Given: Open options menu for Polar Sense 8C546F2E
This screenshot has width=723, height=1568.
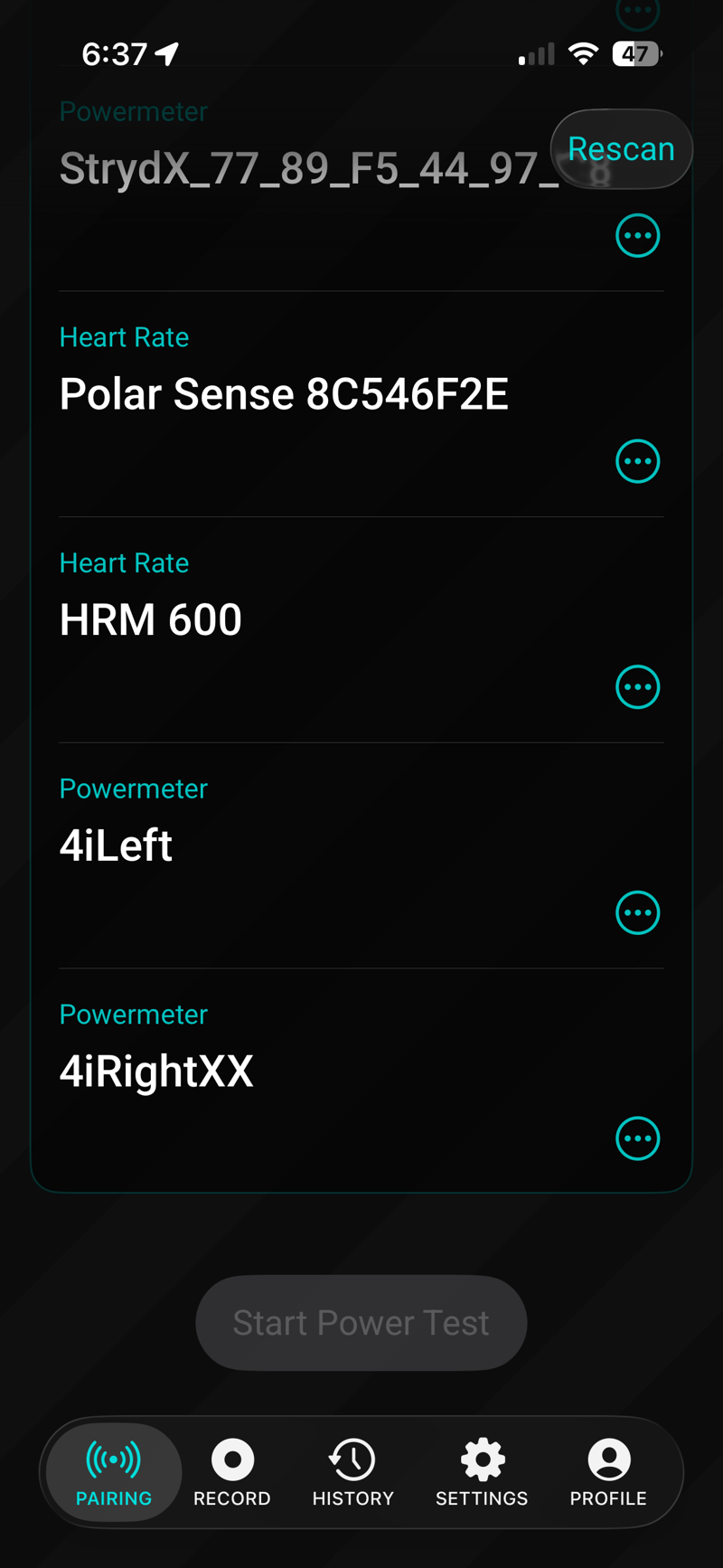Looking at the screenshot, I should point(638,461).
